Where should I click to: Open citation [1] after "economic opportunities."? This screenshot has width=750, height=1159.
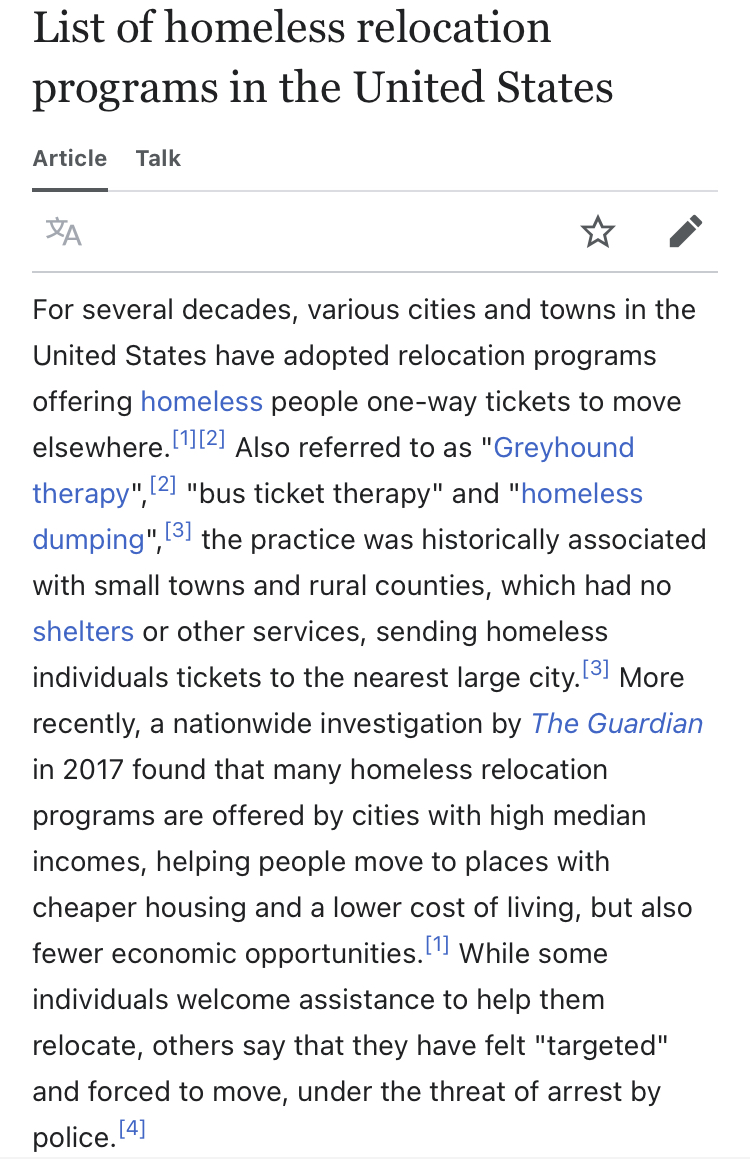[437, 945]
